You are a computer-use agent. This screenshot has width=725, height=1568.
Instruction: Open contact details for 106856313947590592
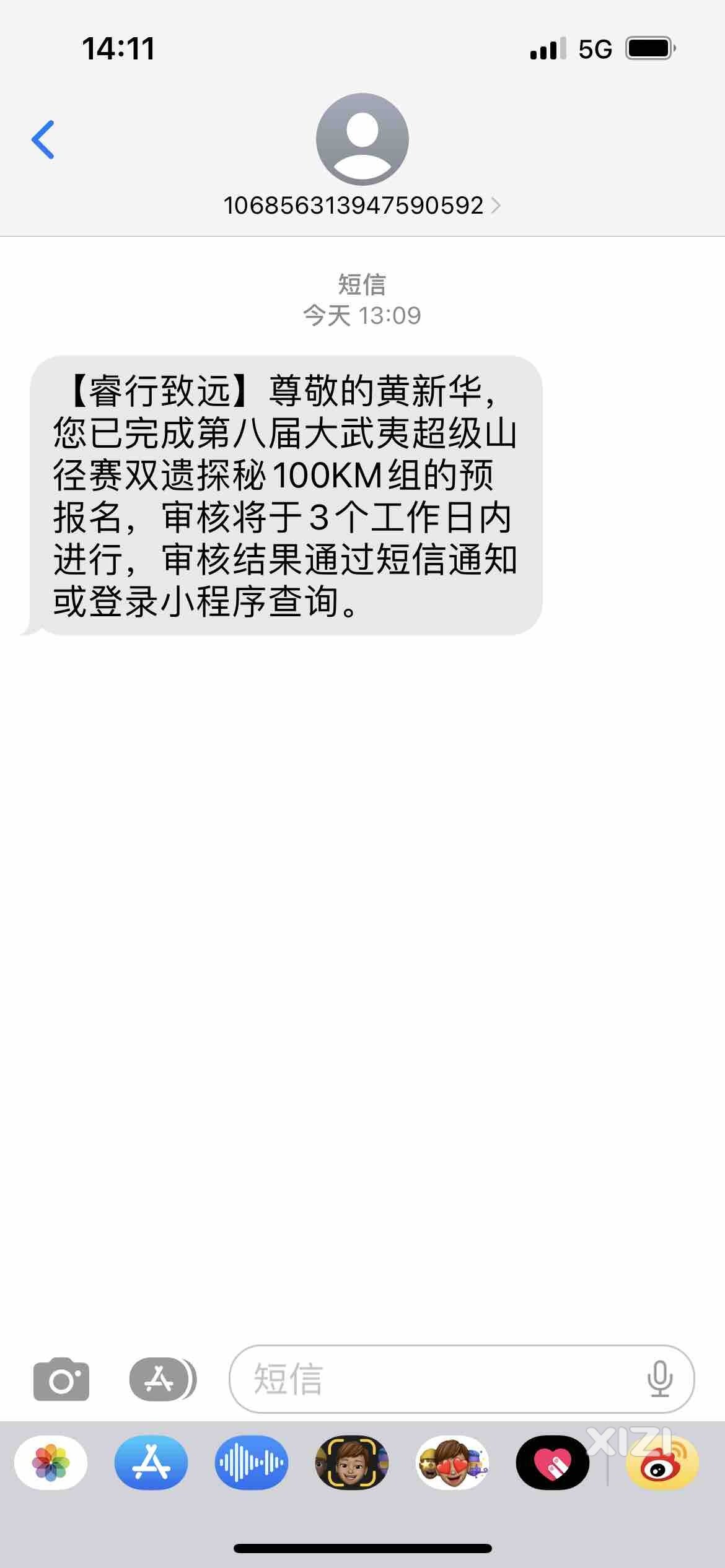(362, 205)
